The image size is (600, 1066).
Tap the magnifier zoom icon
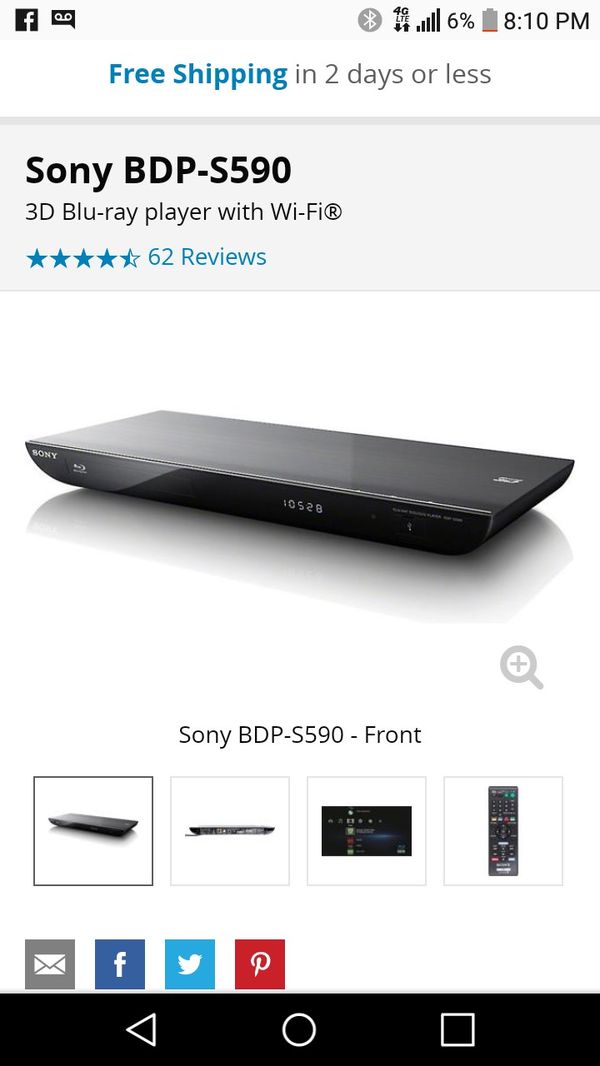[x=521, y=667]
